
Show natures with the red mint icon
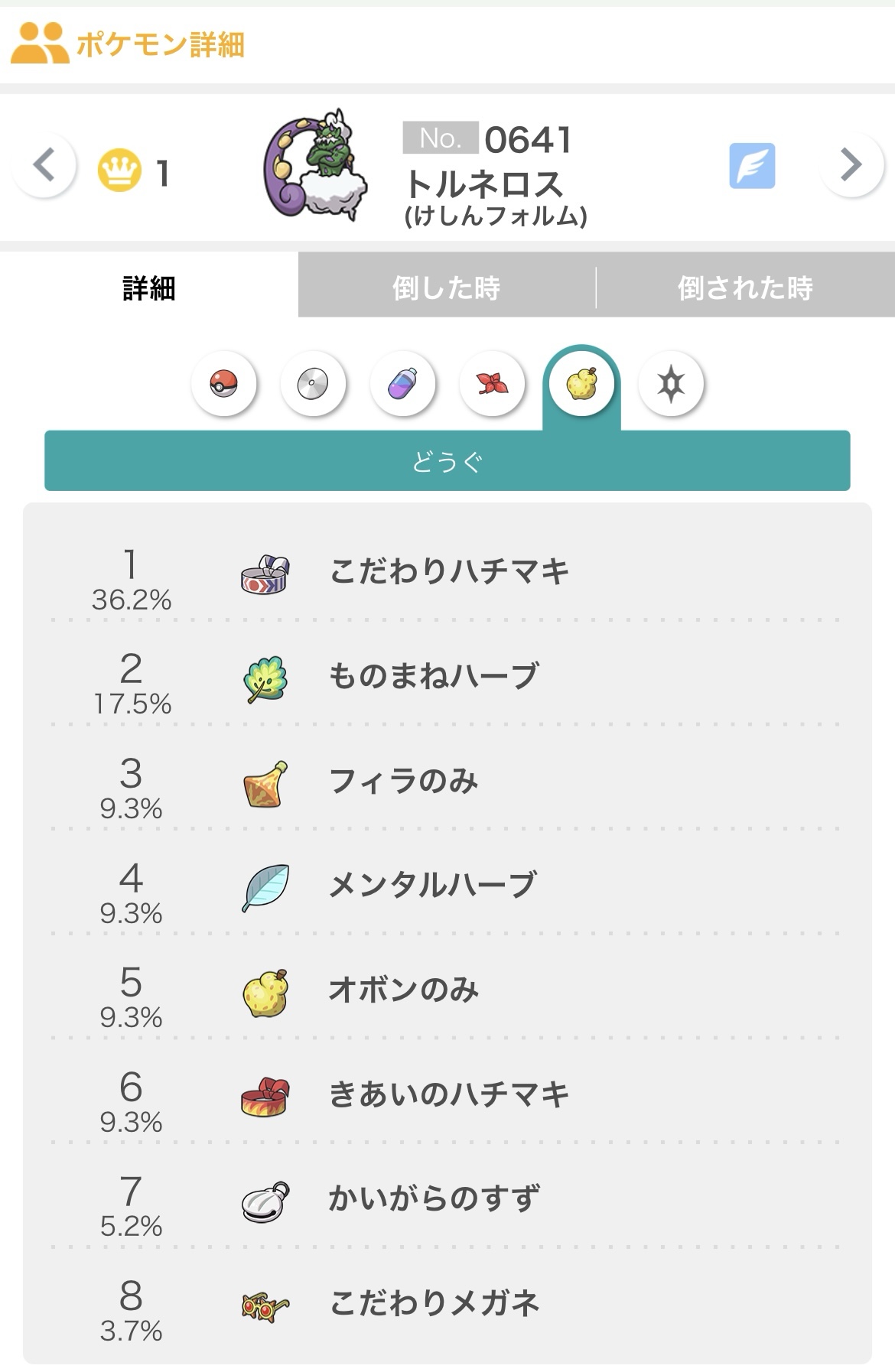(492, 383)
